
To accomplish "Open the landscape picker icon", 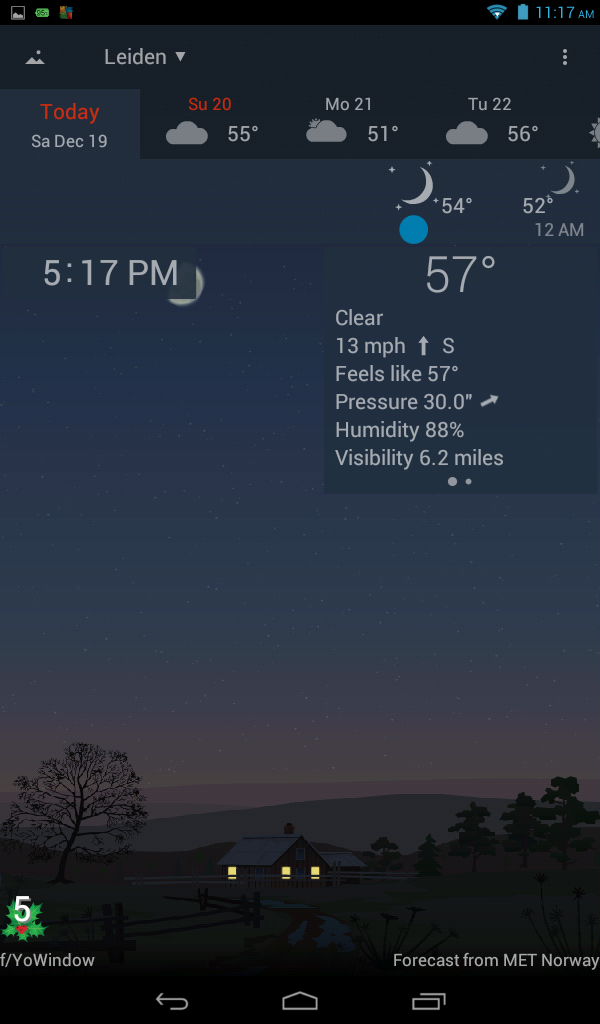I will point(35,58).
